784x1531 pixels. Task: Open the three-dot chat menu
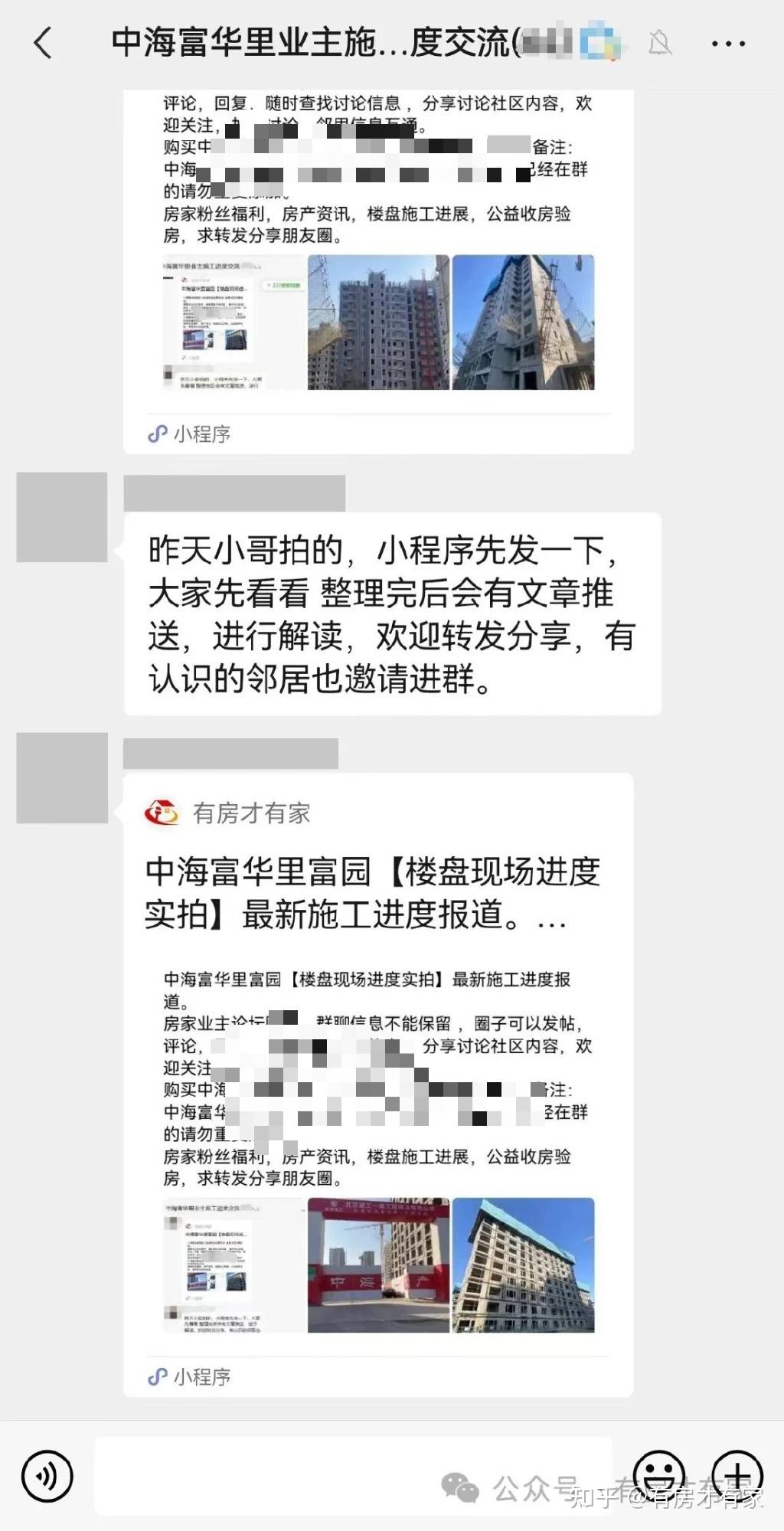pyautogui.click(x=728, y=44)
